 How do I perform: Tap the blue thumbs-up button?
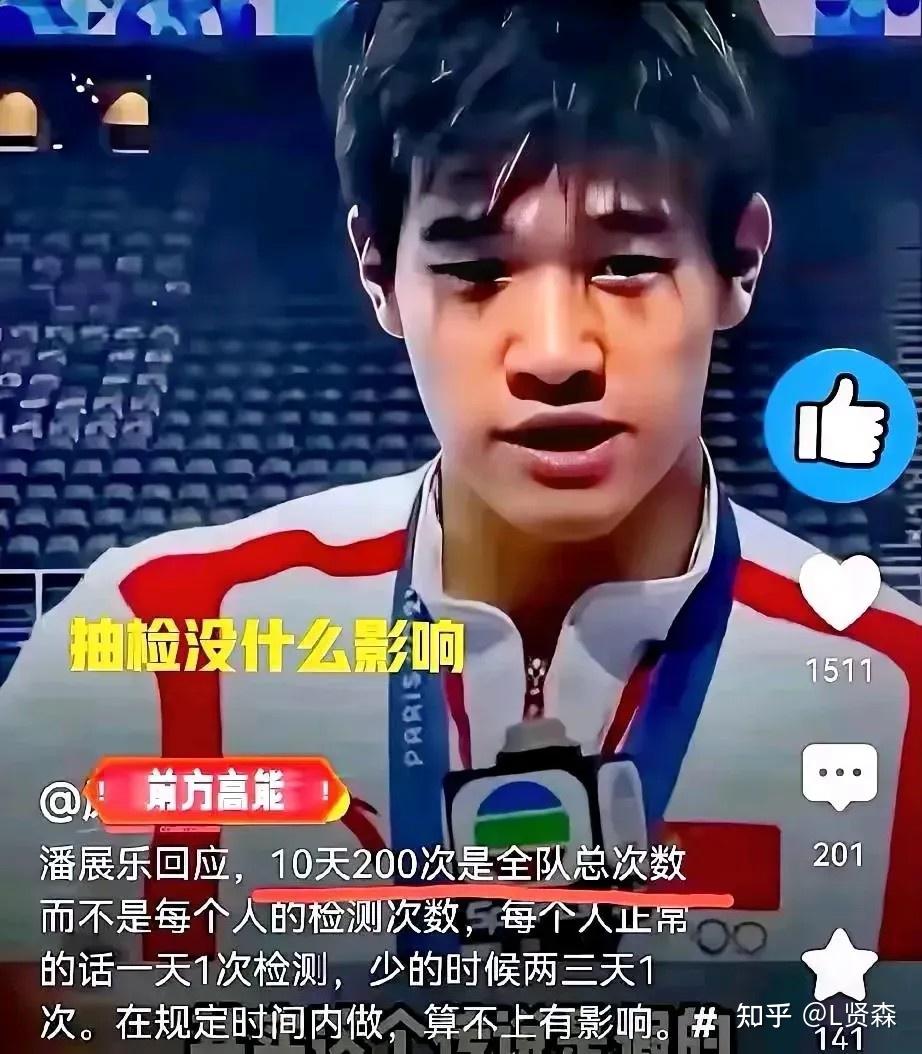point(841,426)
